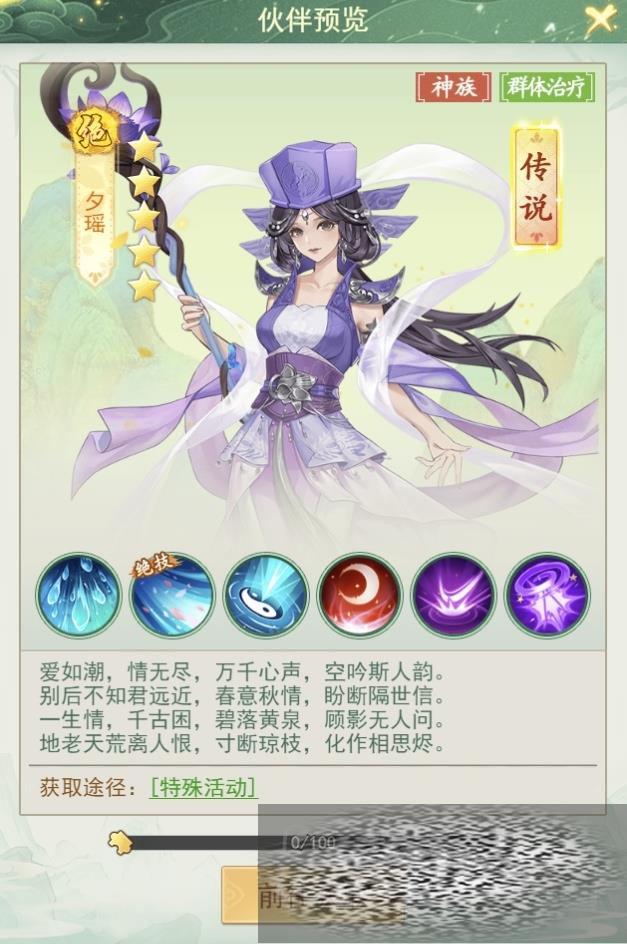Tap the yin-yang skill icon
The height and width of the screenshot is (944, 627).
(265, 596)
